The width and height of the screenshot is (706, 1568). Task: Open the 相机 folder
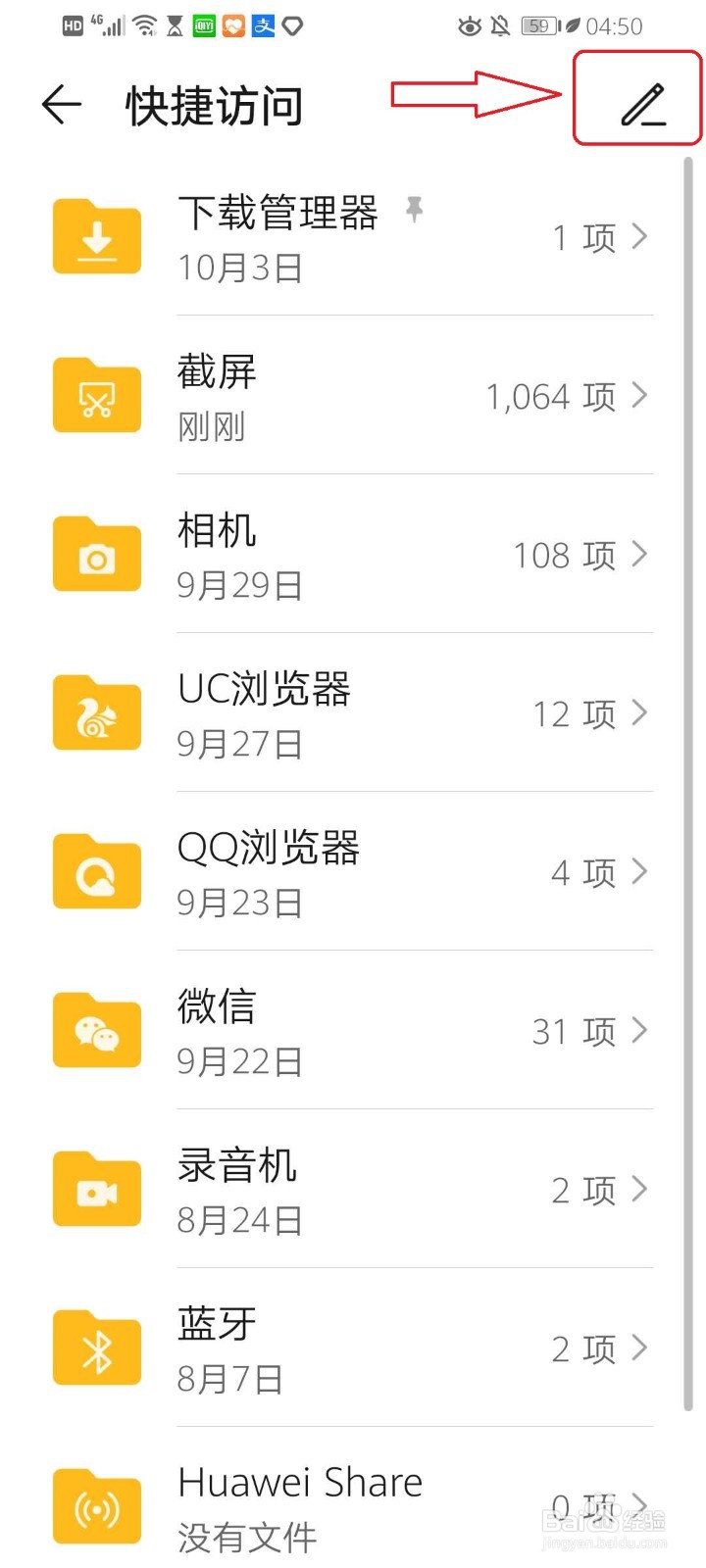[x=353, y=555]
